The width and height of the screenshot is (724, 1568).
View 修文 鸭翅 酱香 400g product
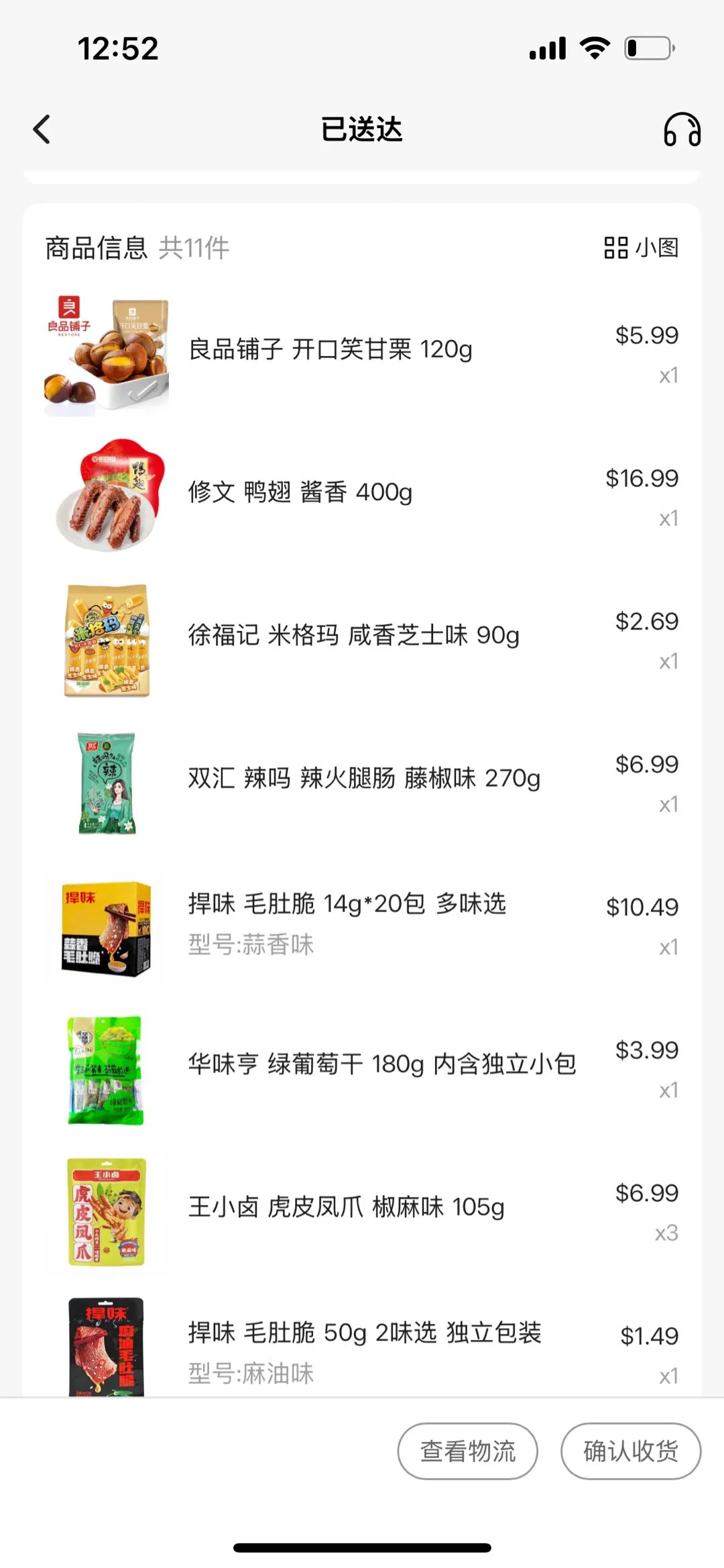(x=300, y=492)
